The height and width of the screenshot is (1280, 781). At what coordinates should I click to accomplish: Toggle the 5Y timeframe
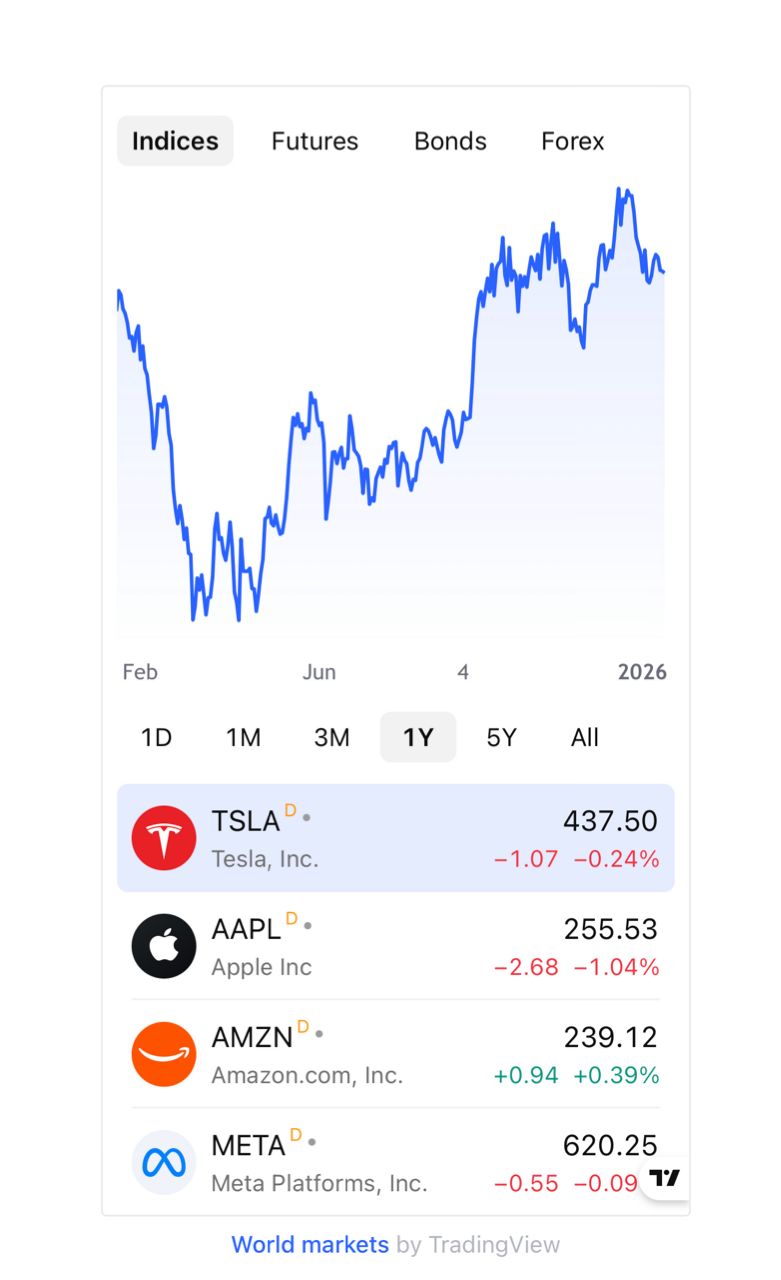(x=501, y=737)
